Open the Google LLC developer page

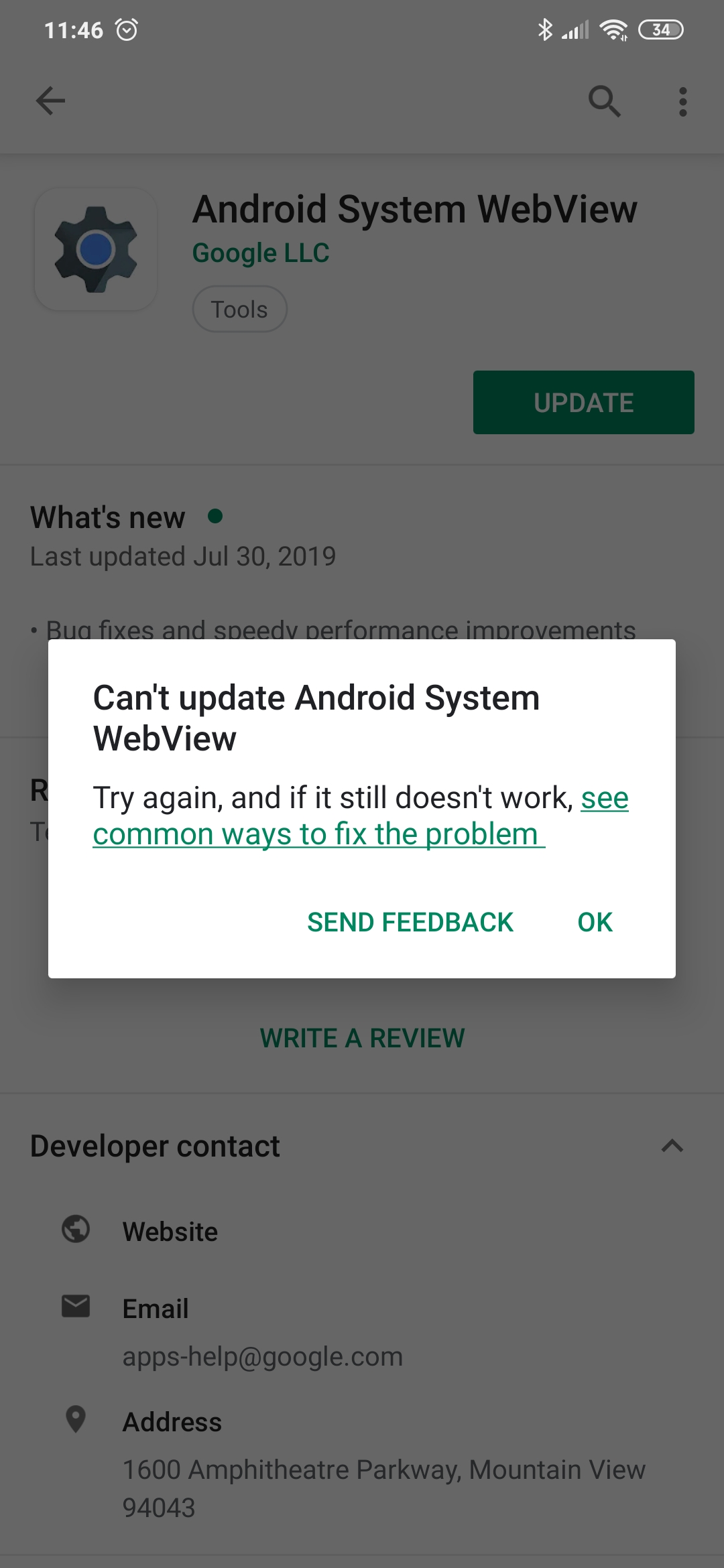261,253
